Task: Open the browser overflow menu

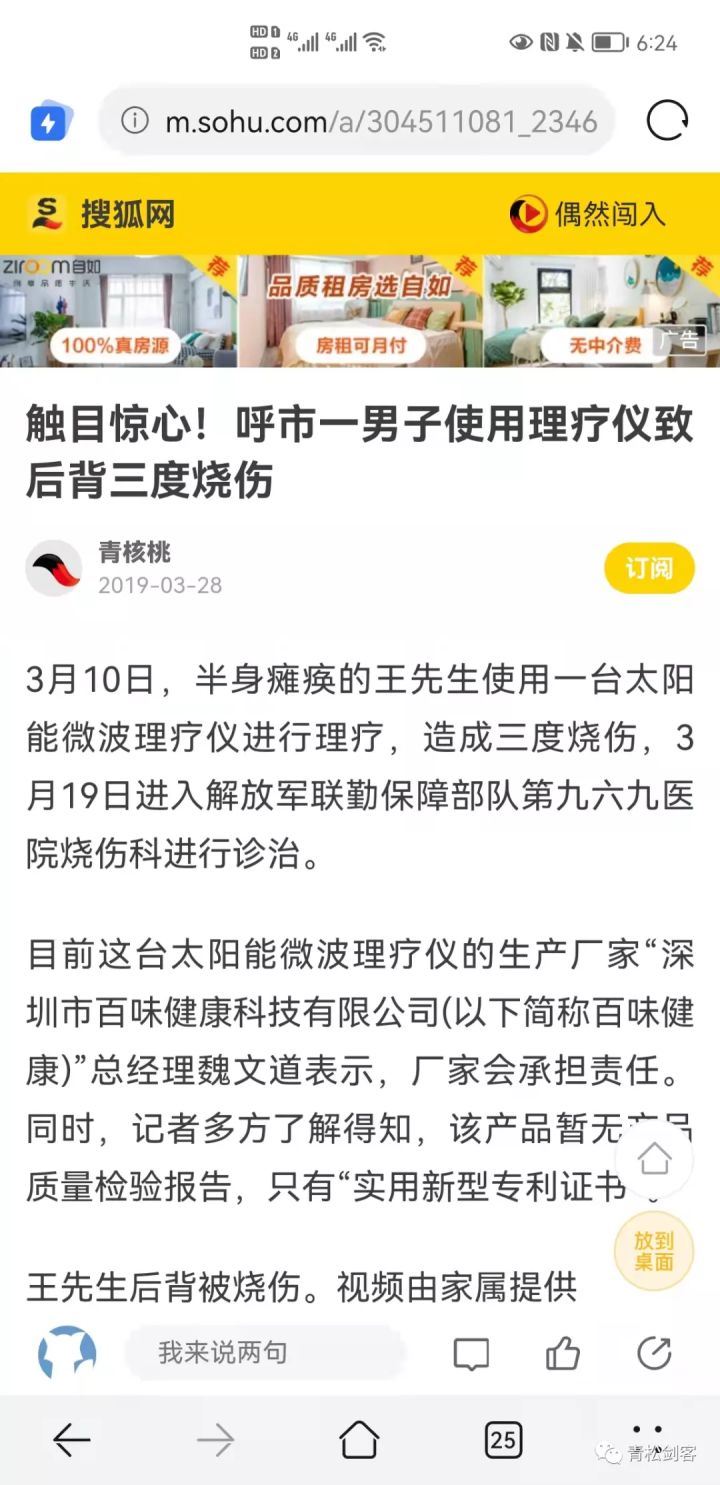Action: 648,1438
